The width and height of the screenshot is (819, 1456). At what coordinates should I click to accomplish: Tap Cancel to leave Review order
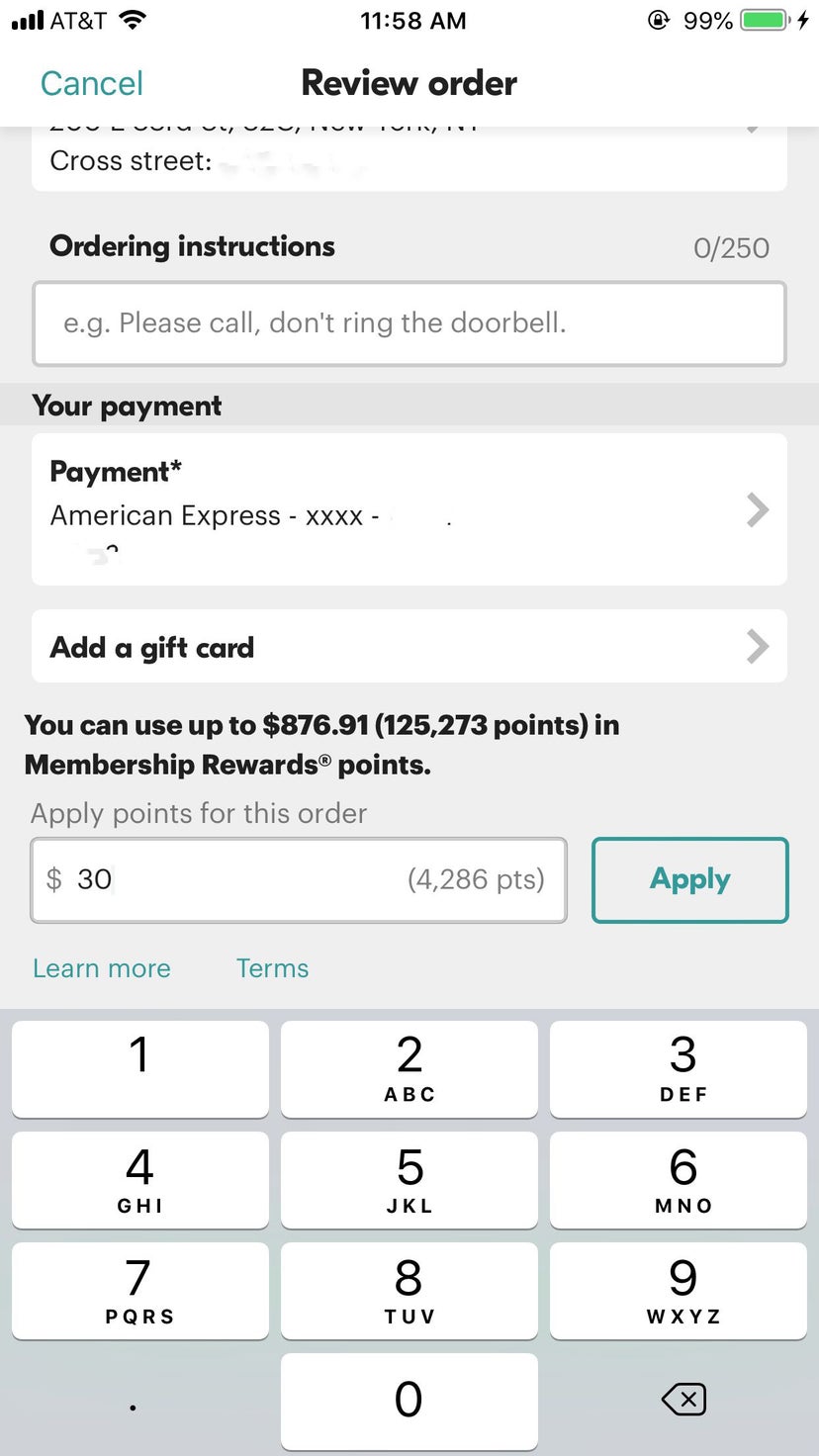coord(91,83)
